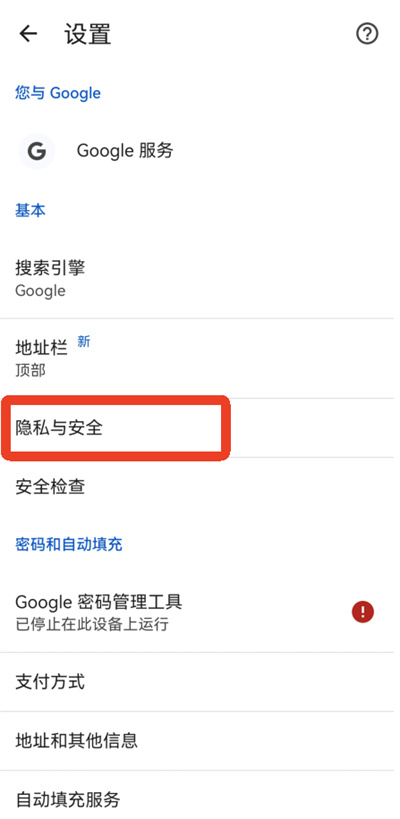This screenshot has width=400, height=819.
Task: Open 安全检查
Action: click(200, 487)
